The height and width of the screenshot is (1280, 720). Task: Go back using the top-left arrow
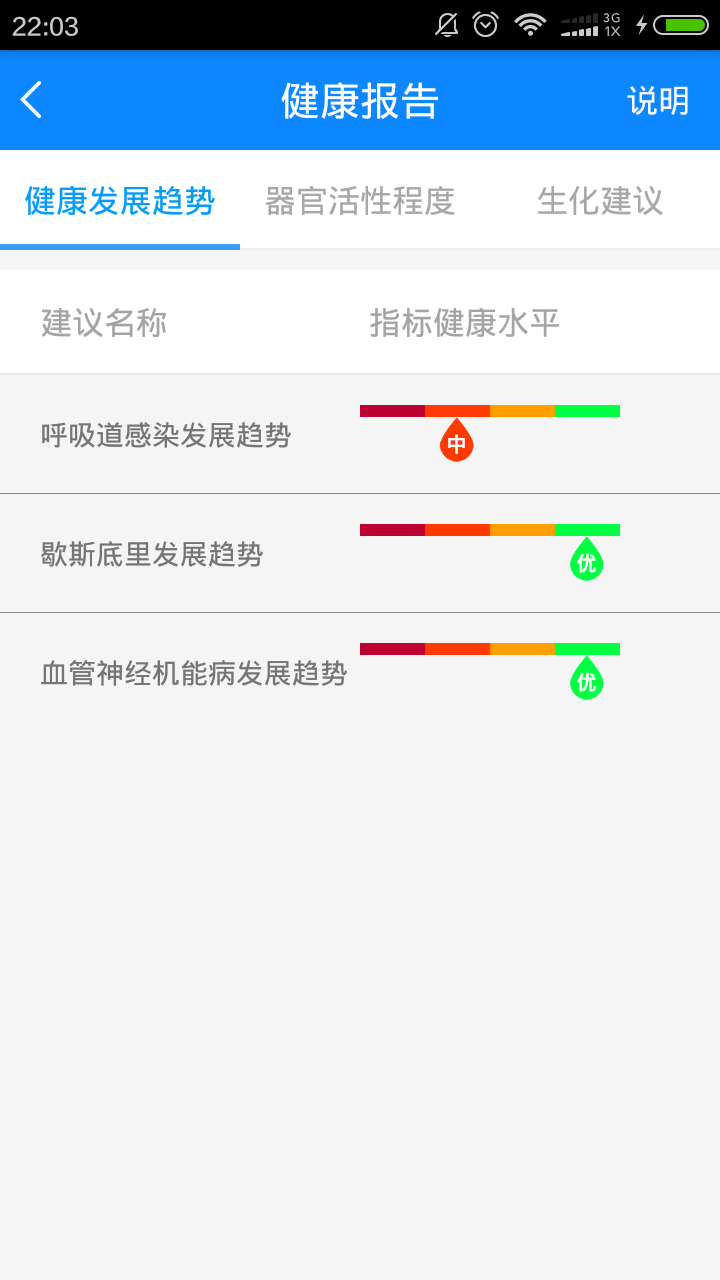(x=32, y=100)
